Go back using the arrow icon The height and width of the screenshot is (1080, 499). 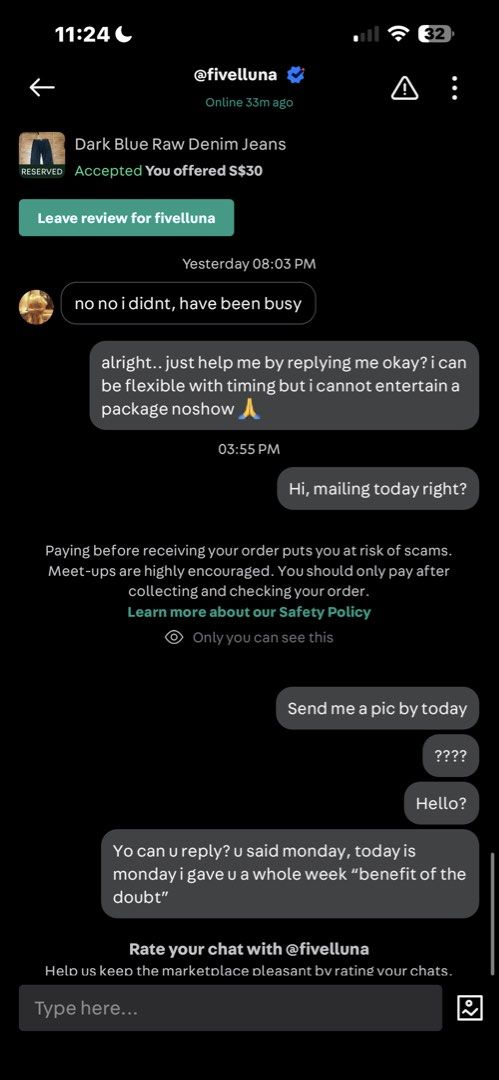[x=42, y=87]
